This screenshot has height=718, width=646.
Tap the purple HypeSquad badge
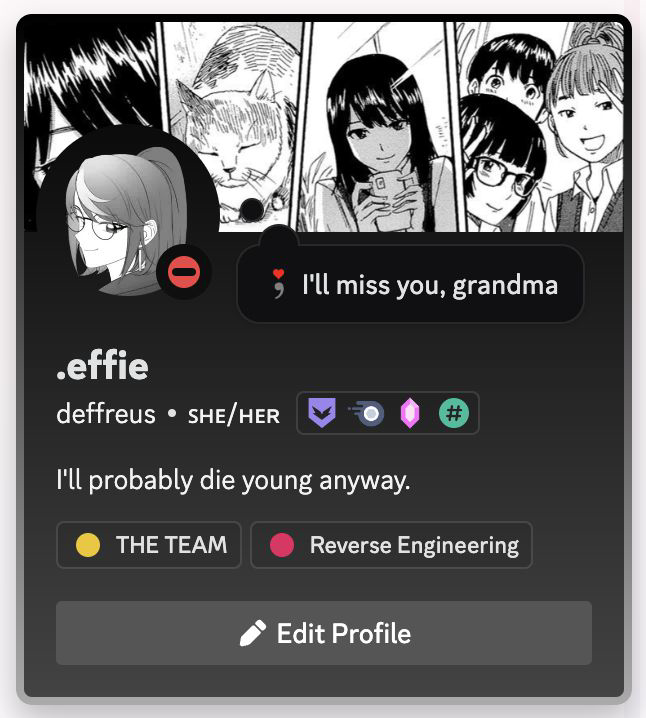coord(322,413)
